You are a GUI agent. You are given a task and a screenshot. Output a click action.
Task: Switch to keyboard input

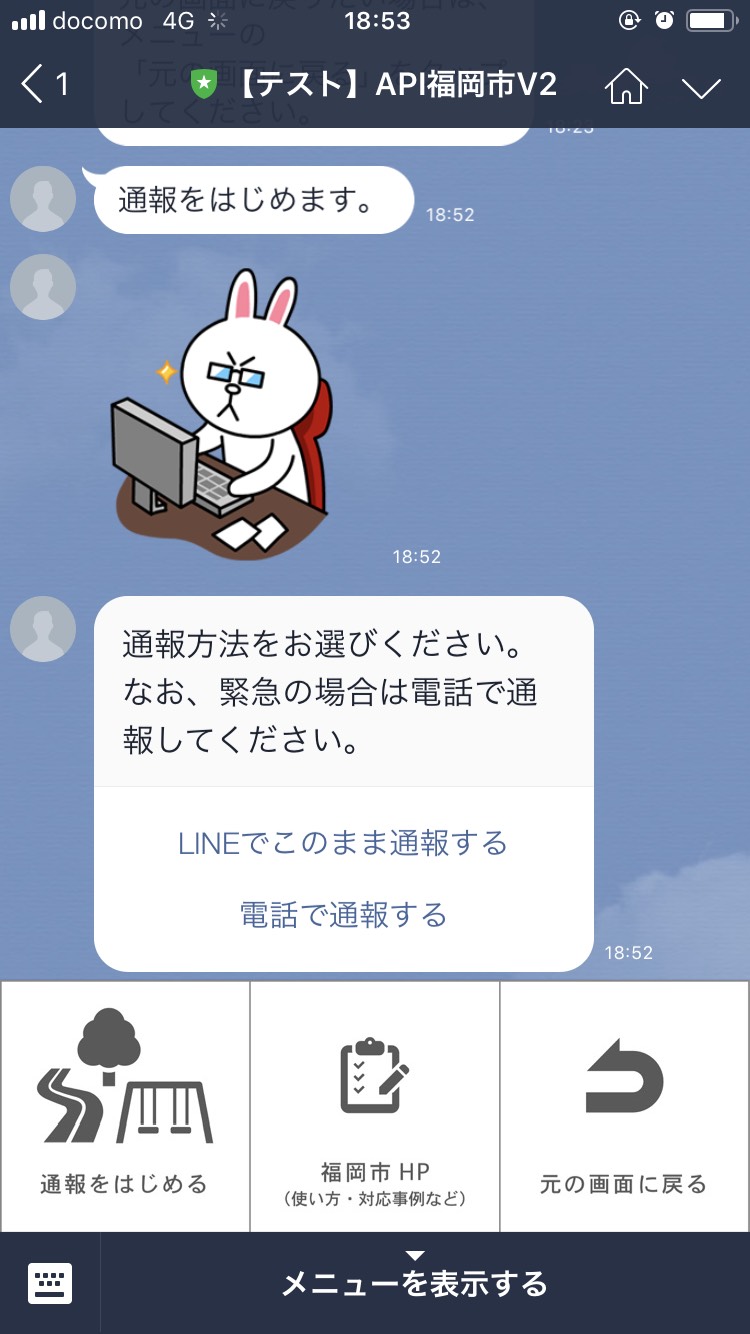[x=50, y=1283]
